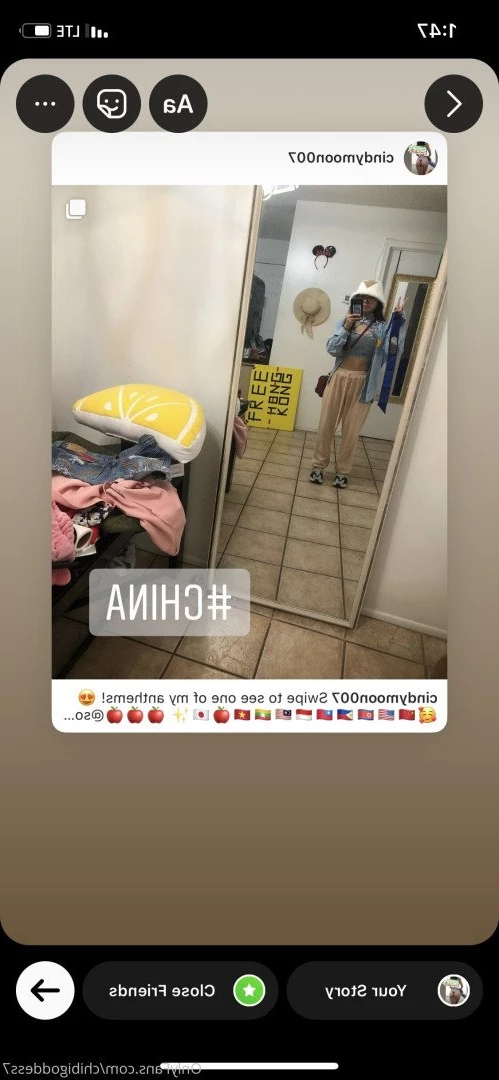Share to Your Story
Viewport: 499px width, 1080px height.
pos(385,990)
